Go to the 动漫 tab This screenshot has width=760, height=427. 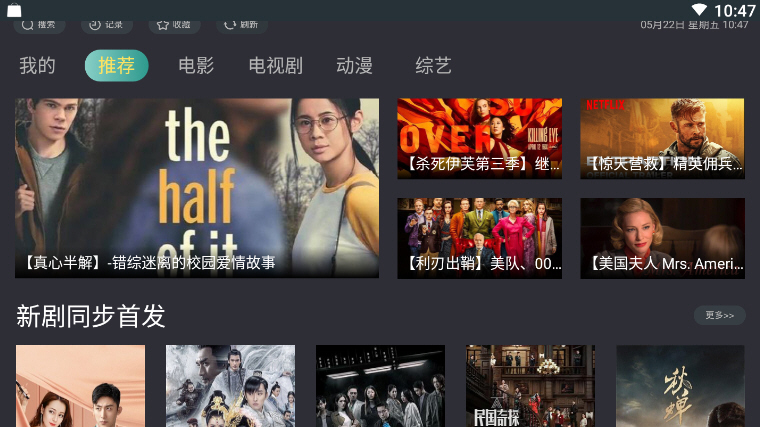[354, 66]
